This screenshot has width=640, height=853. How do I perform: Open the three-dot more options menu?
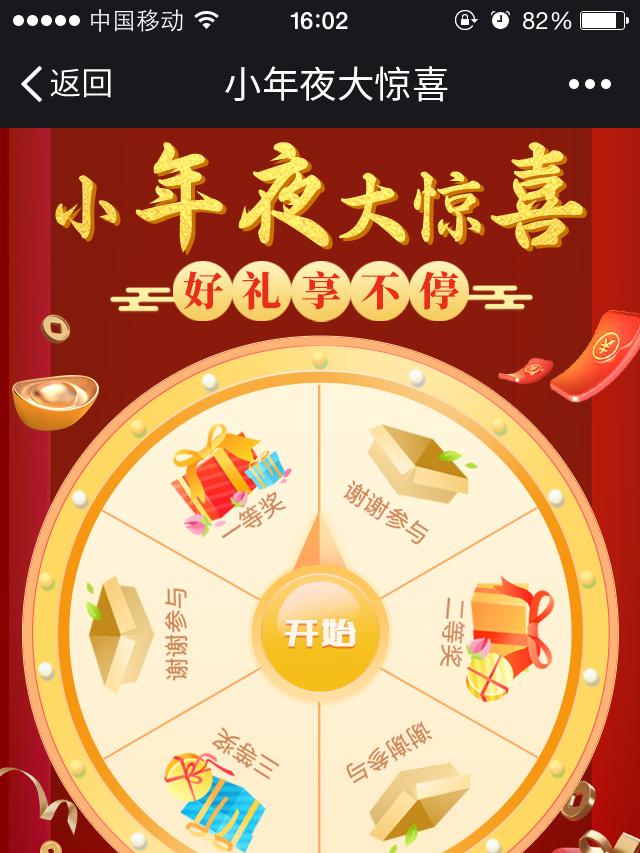[589, 85]
